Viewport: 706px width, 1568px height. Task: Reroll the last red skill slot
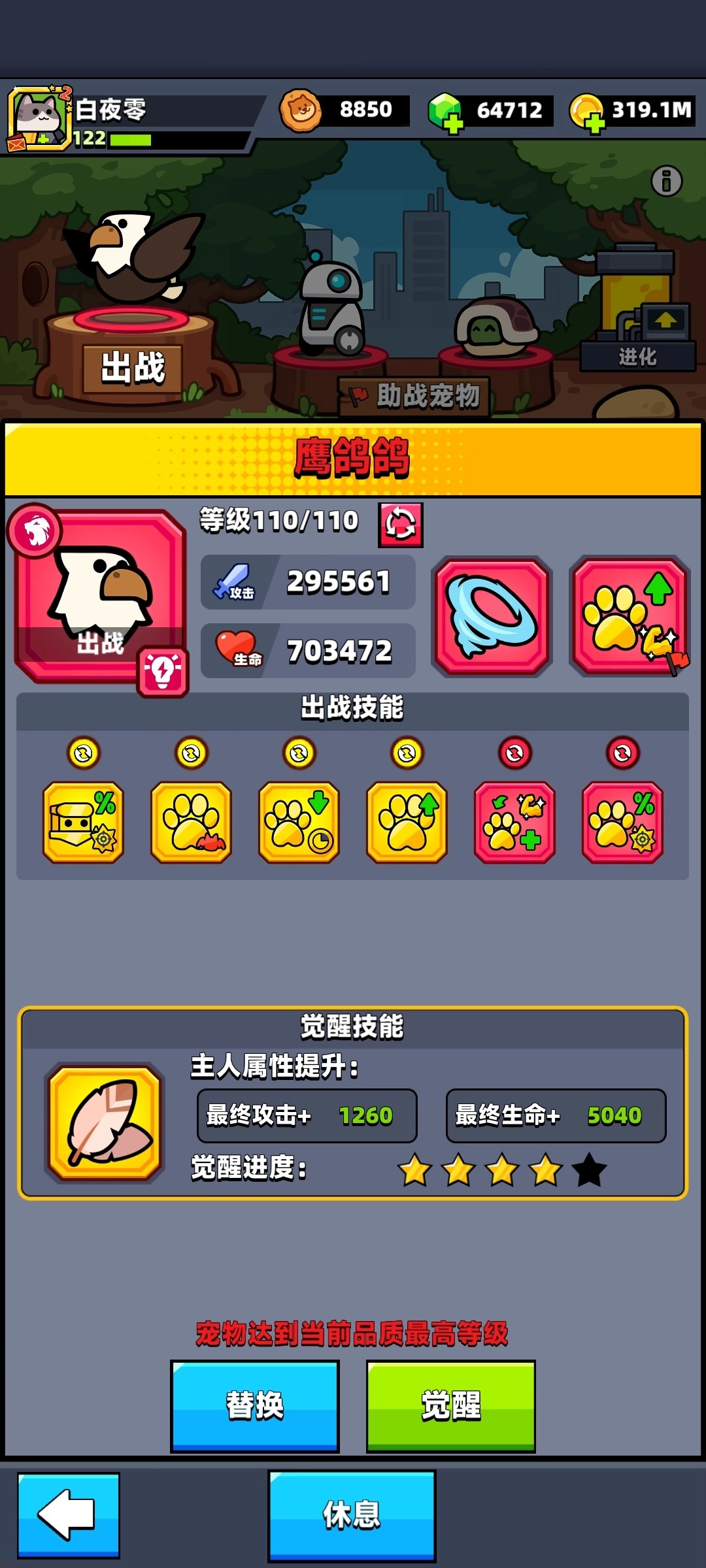(x=622, y=753)
